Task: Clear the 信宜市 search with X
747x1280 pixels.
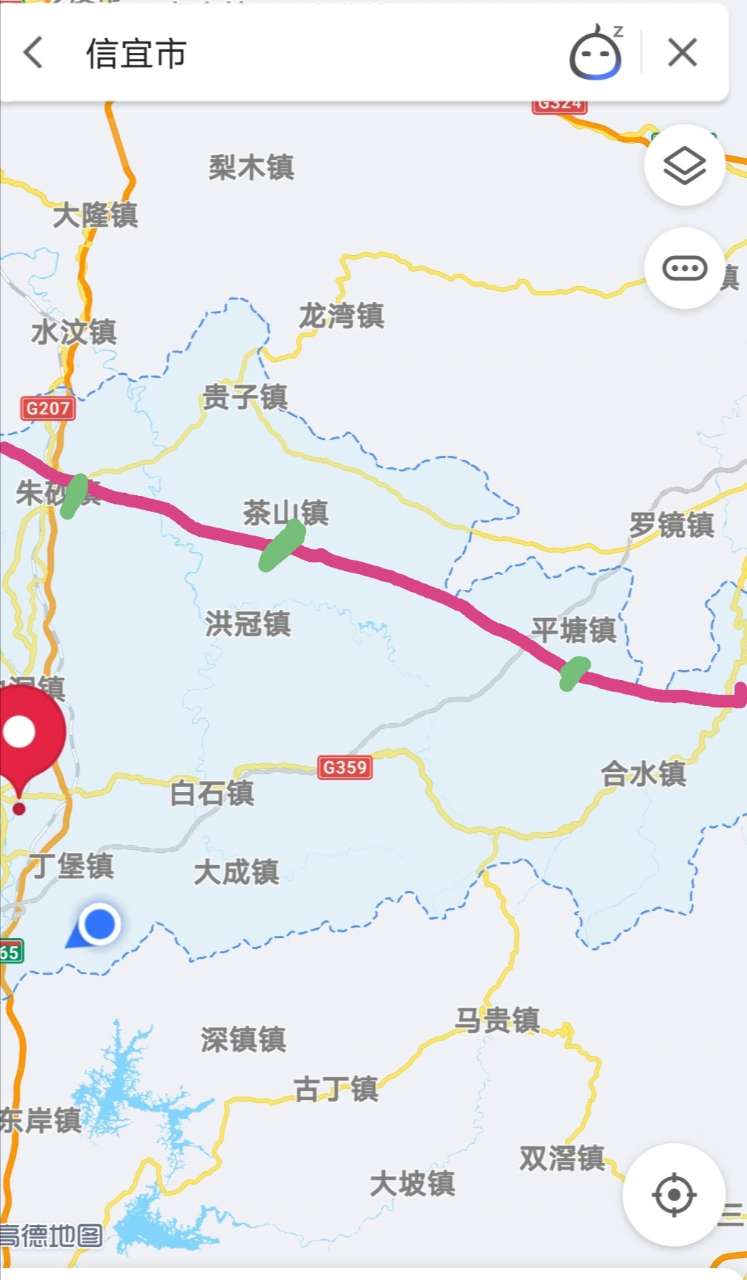Action: pos(682,52)
